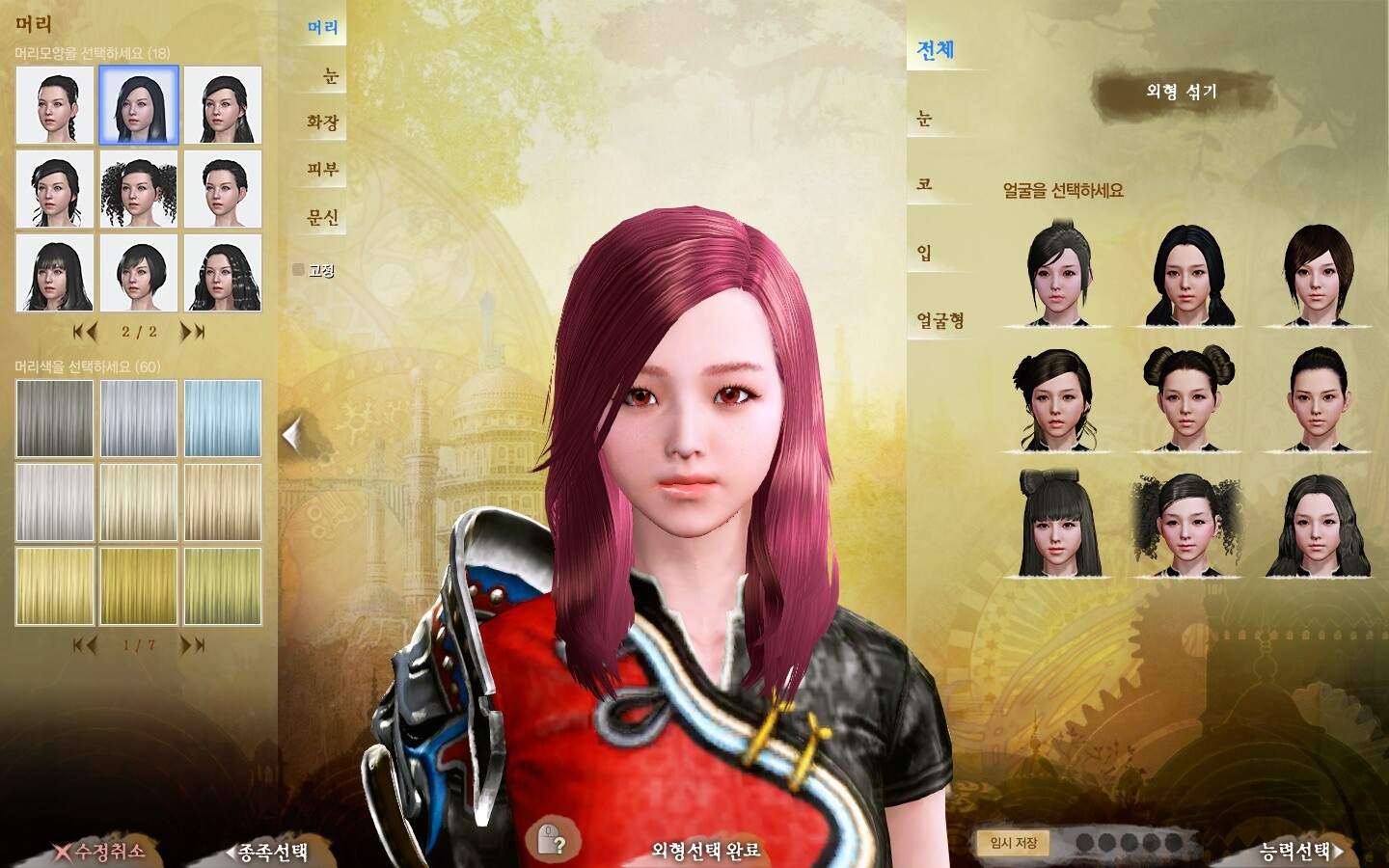
Task: Proceed to 능력선택 ability selection
Action: pyautogui.click(x=1301, y=851)
